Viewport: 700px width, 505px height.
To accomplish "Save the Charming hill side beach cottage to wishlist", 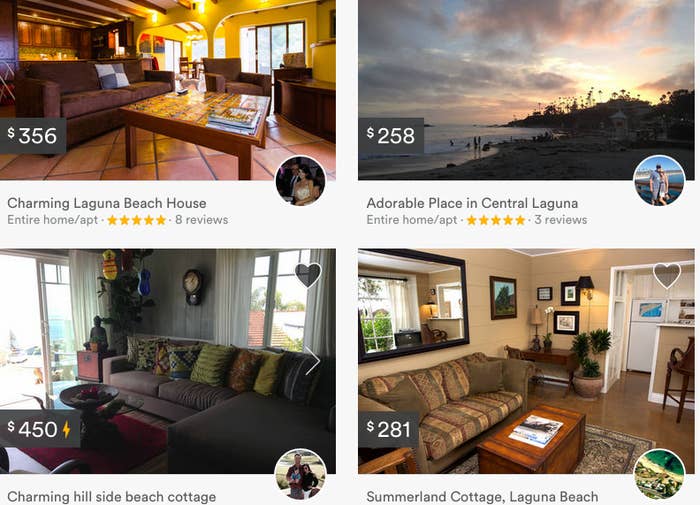I will pos(309,275).
